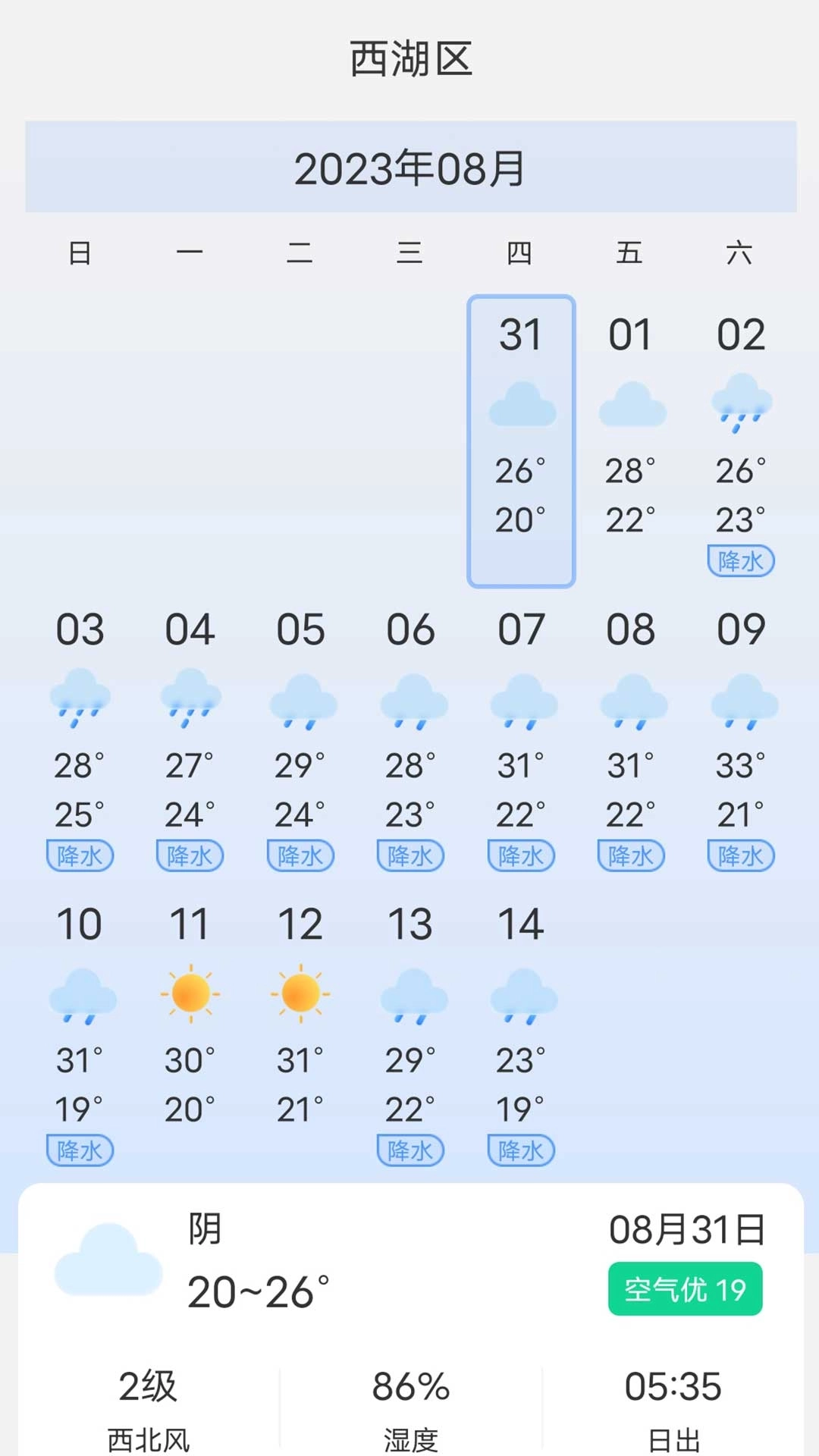Image resolution: width=819 pixels, height=1456 pixels.
Task: Open the 西湖区 location title
Action: coord(409,61)
